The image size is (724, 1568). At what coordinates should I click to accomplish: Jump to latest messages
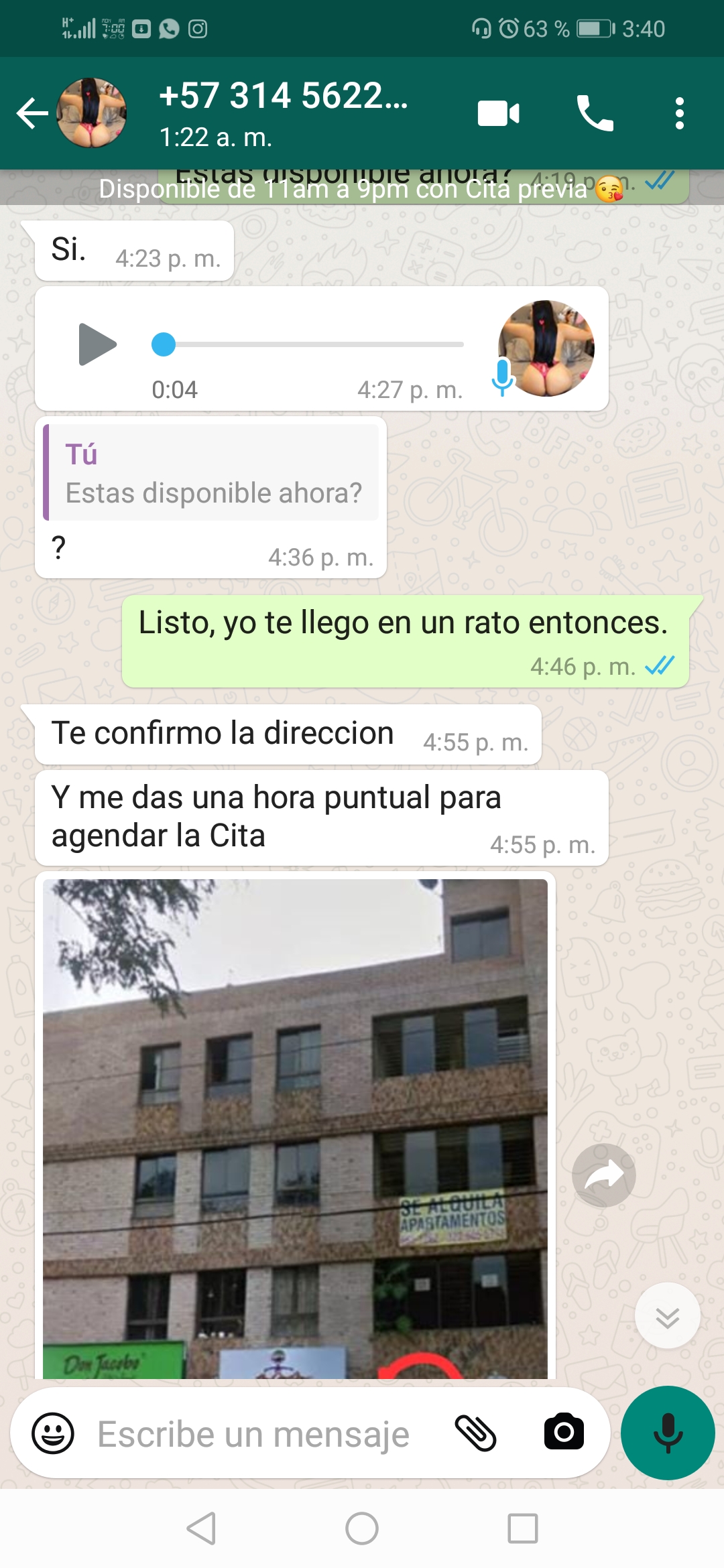pos(667,1316)
